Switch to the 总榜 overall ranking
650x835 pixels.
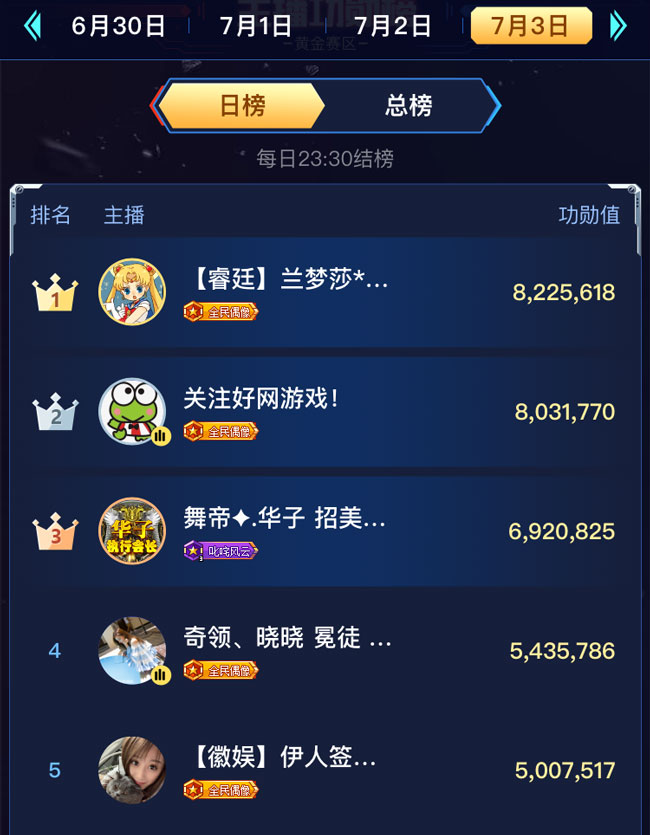tap(408, 105)
